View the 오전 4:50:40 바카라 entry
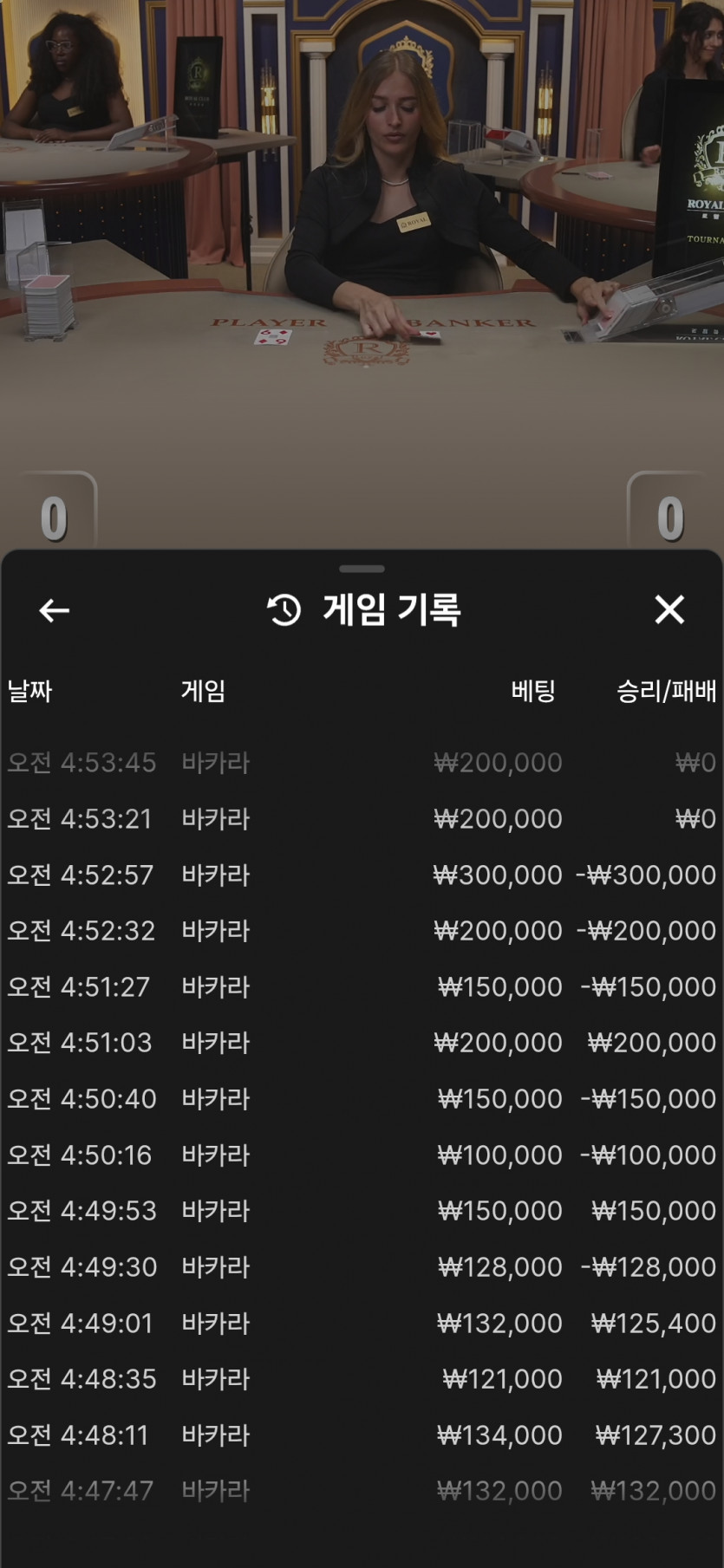 [x=362, y=1098]
